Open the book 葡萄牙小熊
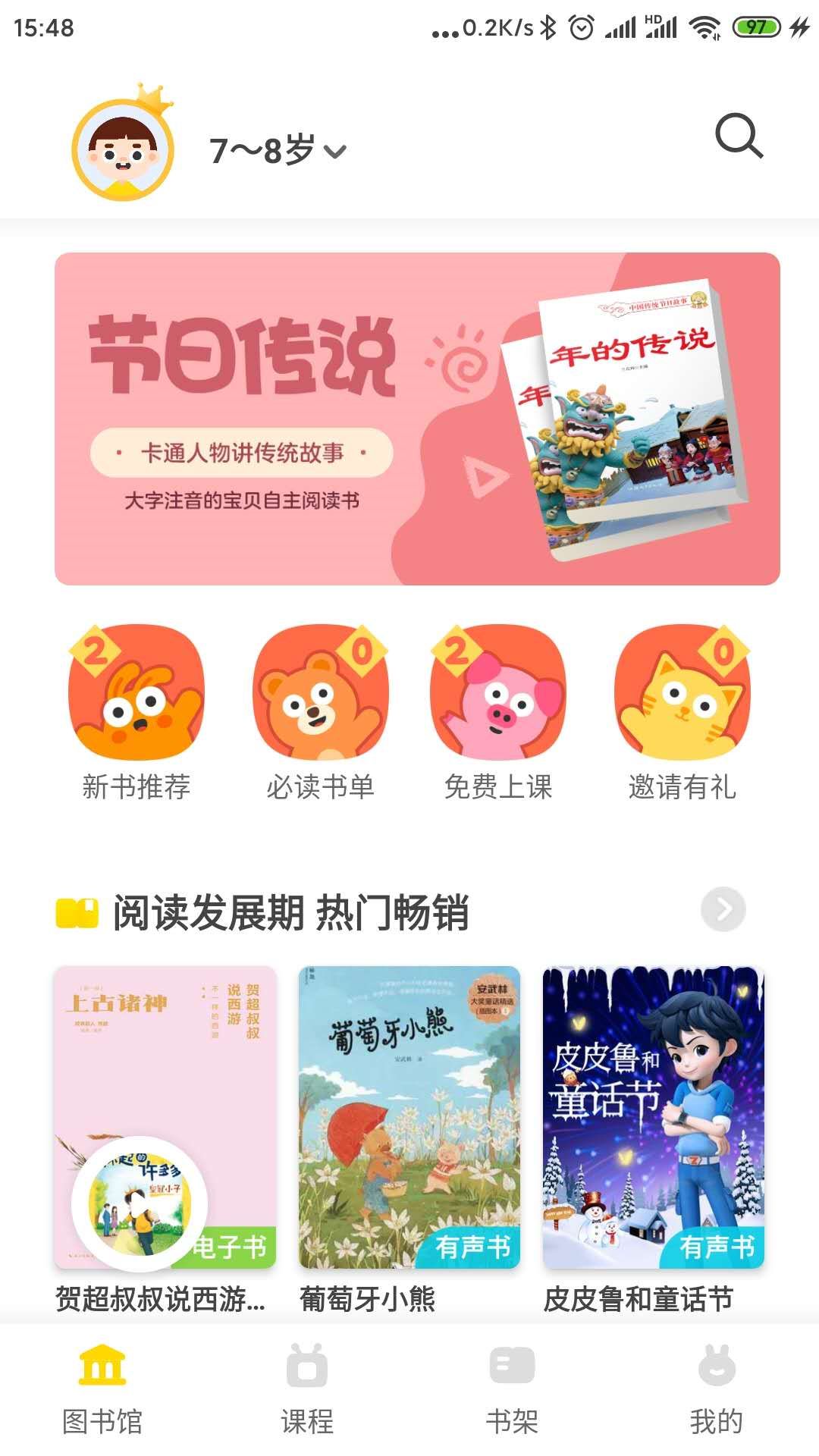Image resolution: width=819 pixels, height=1456 pixels. pos(409,1116)
